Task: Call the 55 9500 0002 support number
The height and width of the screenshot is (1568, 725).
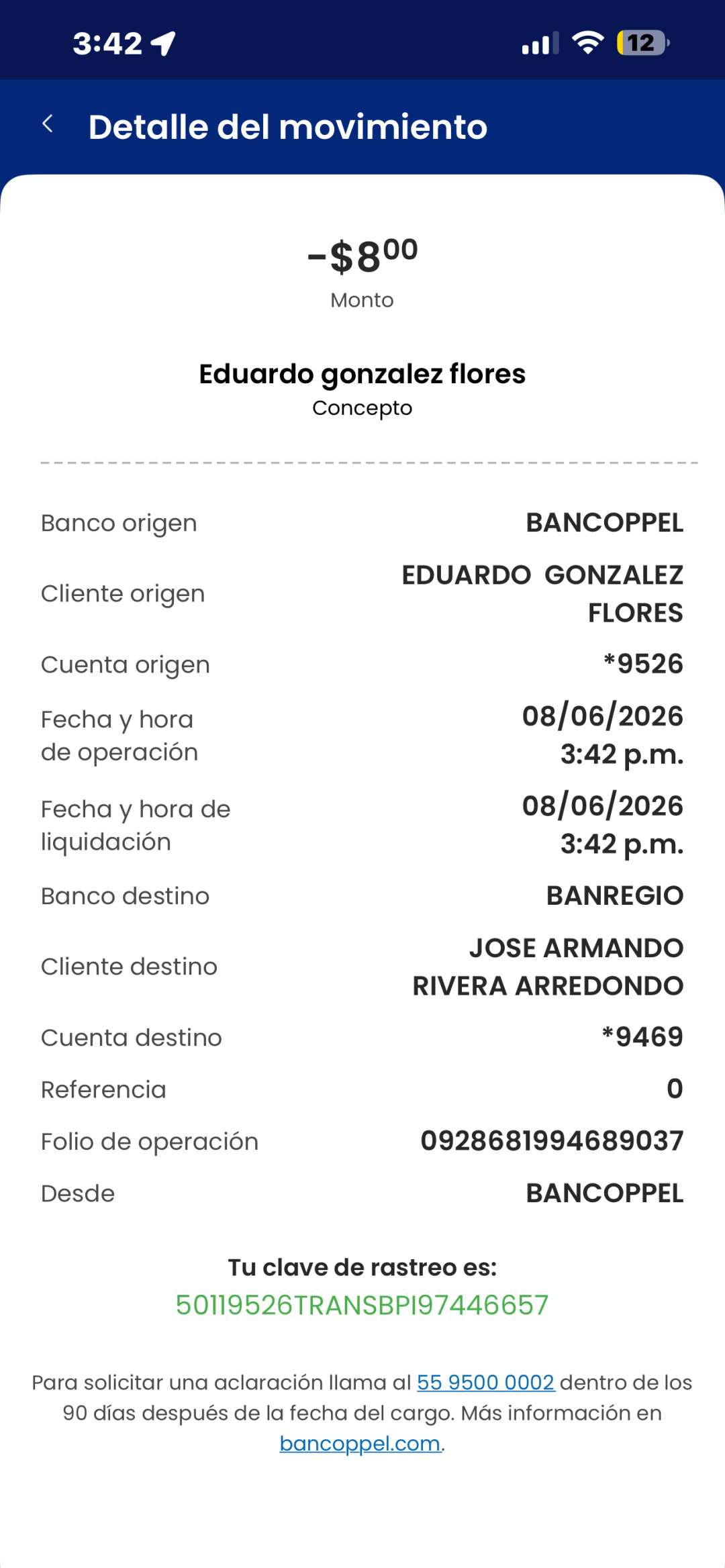Action: [x=486, y=1382]
